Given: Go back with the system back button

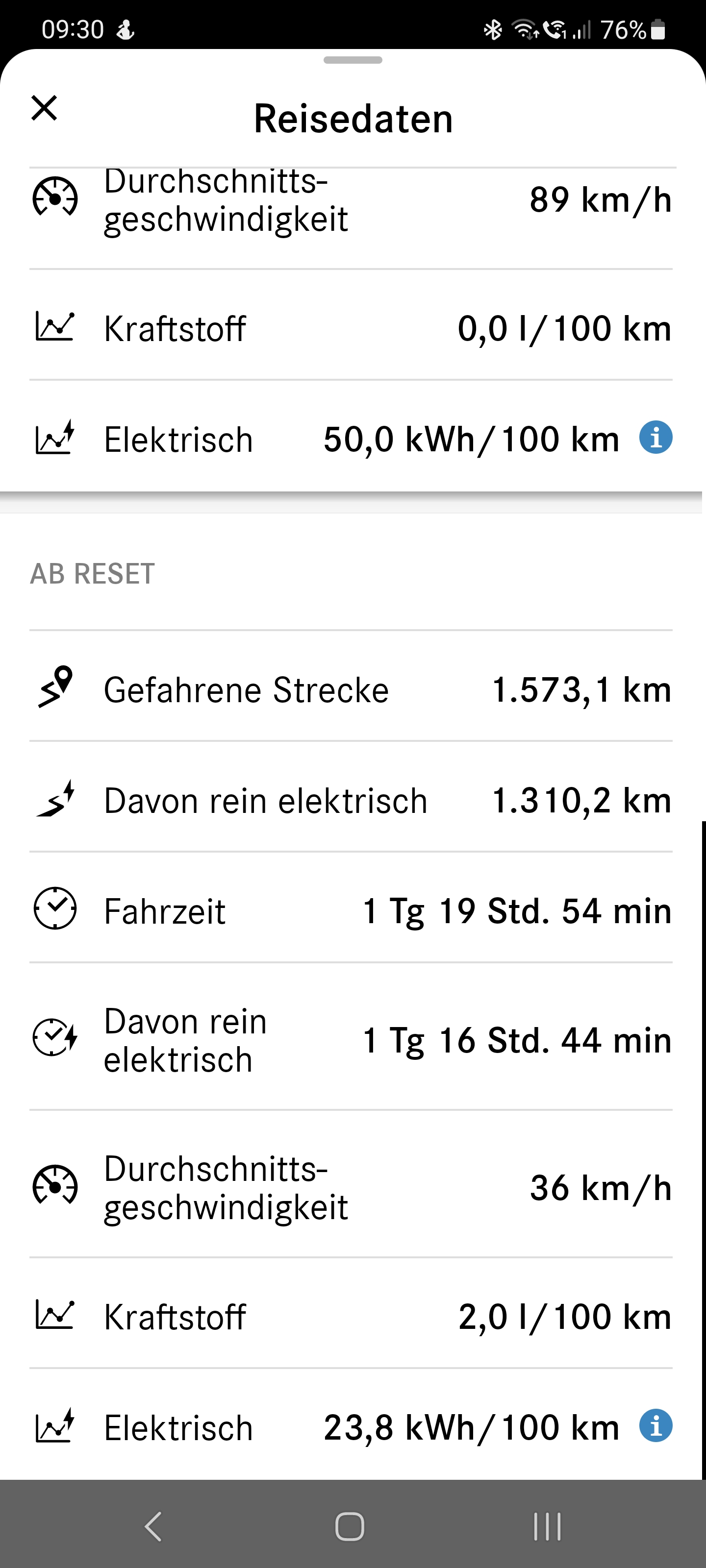Looking at the screenshot, I should pos(153,1526).
